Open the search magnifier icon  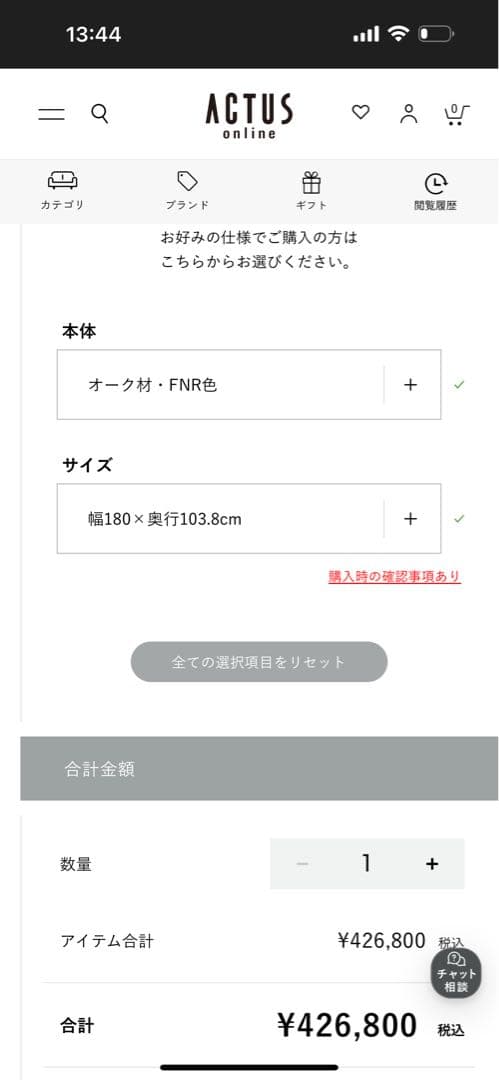pyautogui.click(x=100, y=114)
